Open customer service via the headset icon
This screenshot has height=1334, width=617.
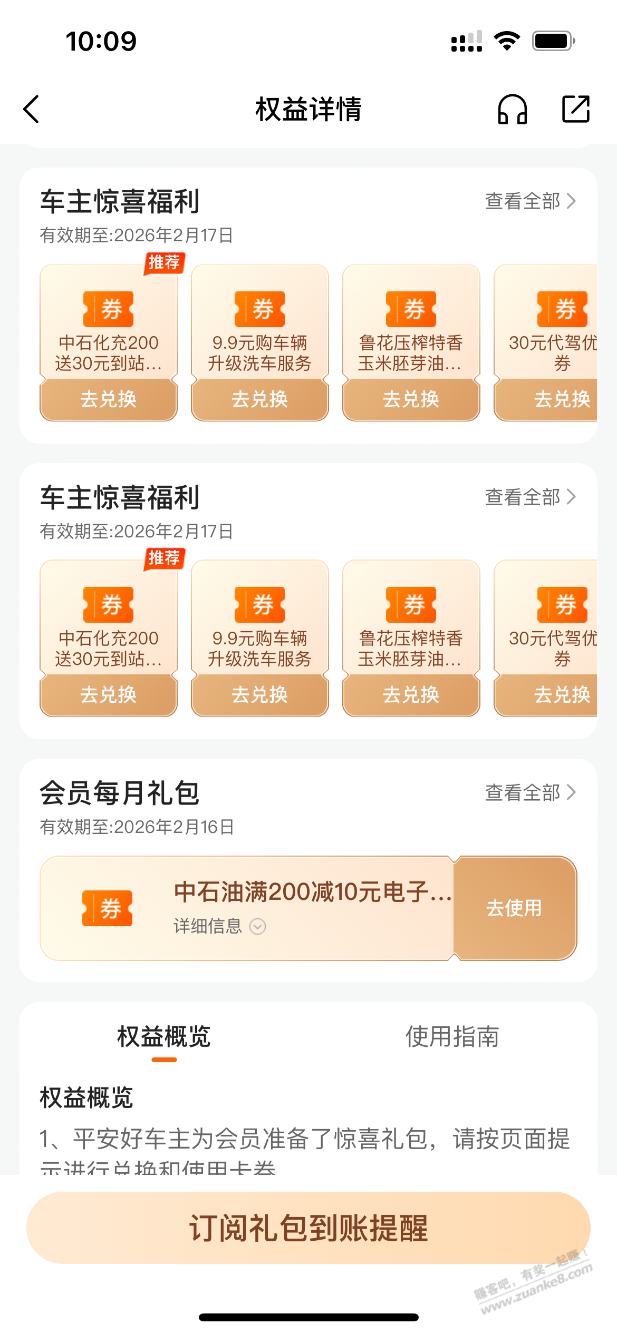tap(512, 109)
